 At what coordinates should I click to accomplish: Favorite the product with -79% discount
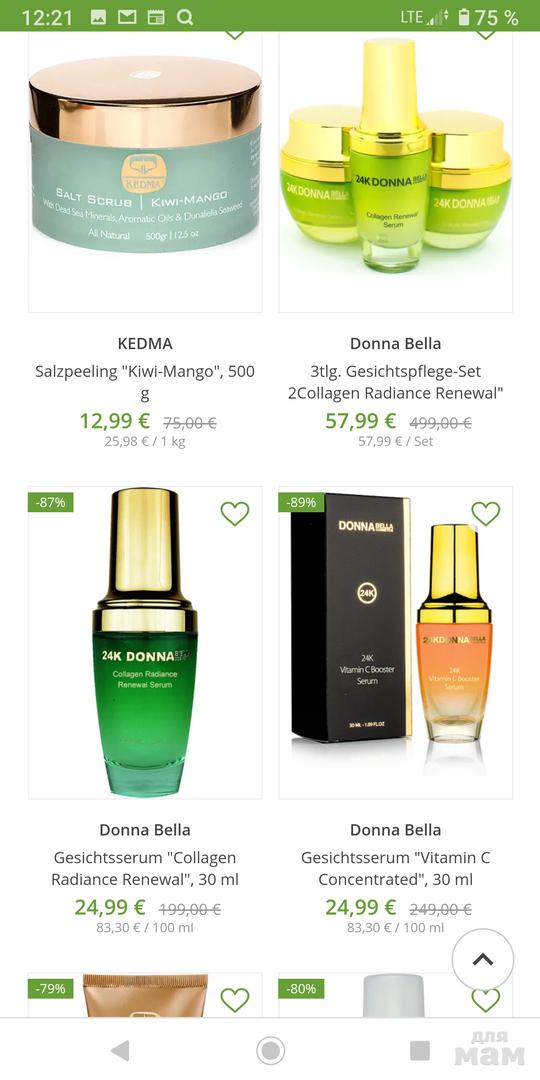coord(234,999)
